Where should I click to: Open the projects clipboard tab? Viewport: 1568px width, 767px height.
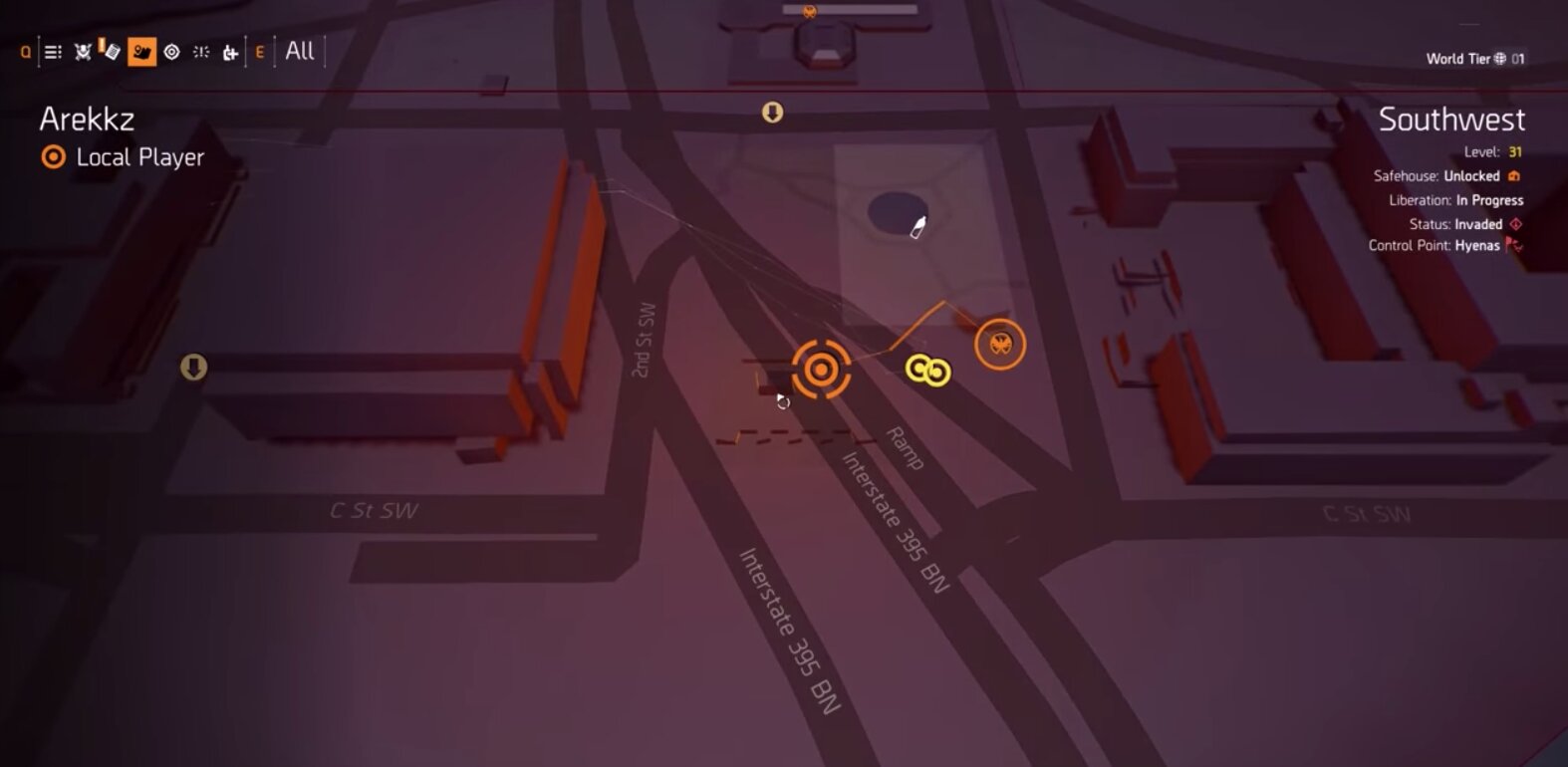coord(110,50)
